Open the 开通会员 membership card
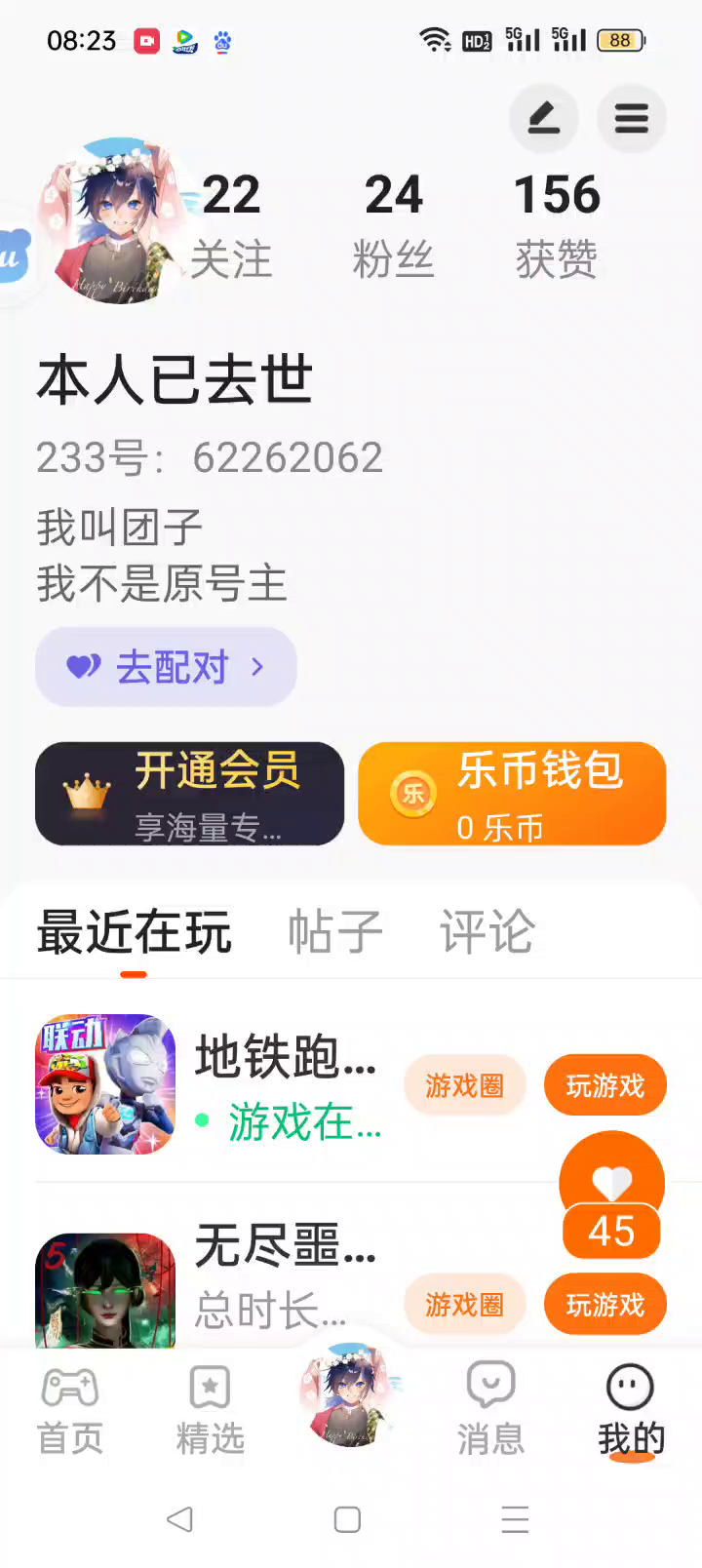 point(190,794)
